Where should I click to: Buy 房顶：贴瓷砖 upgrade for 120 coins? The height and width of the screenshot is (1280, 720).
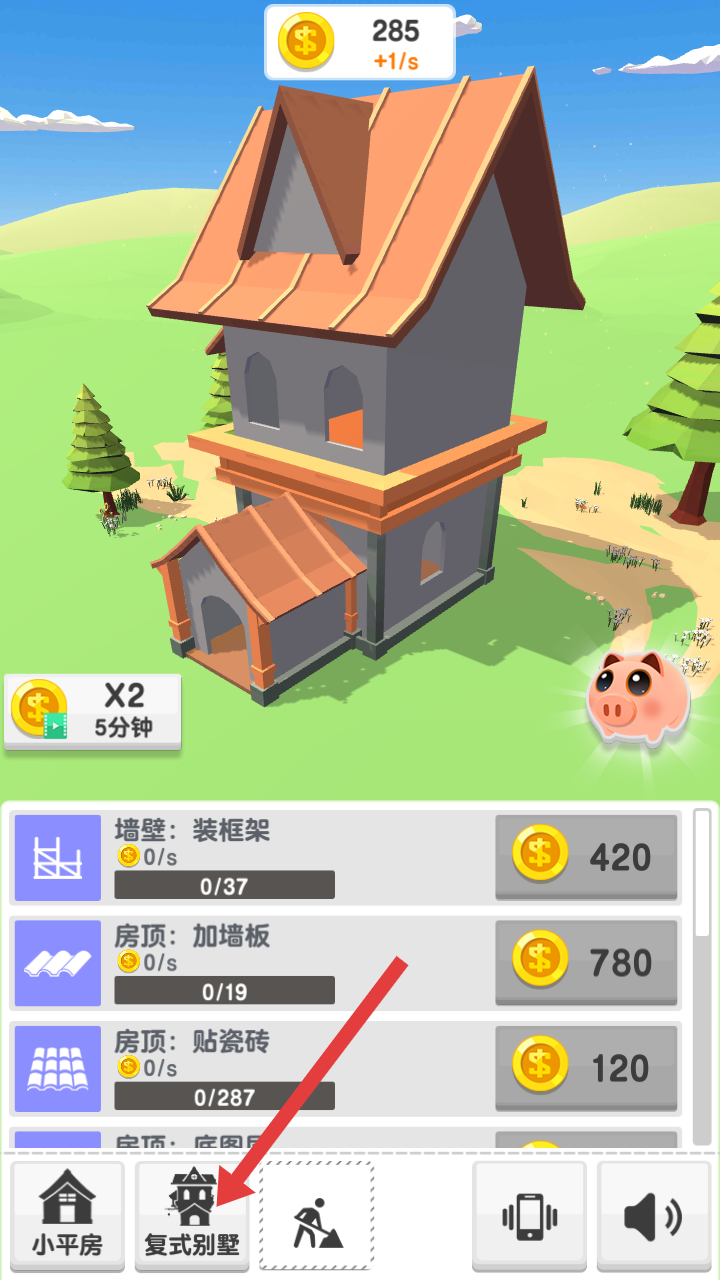tap(587, 1067)
